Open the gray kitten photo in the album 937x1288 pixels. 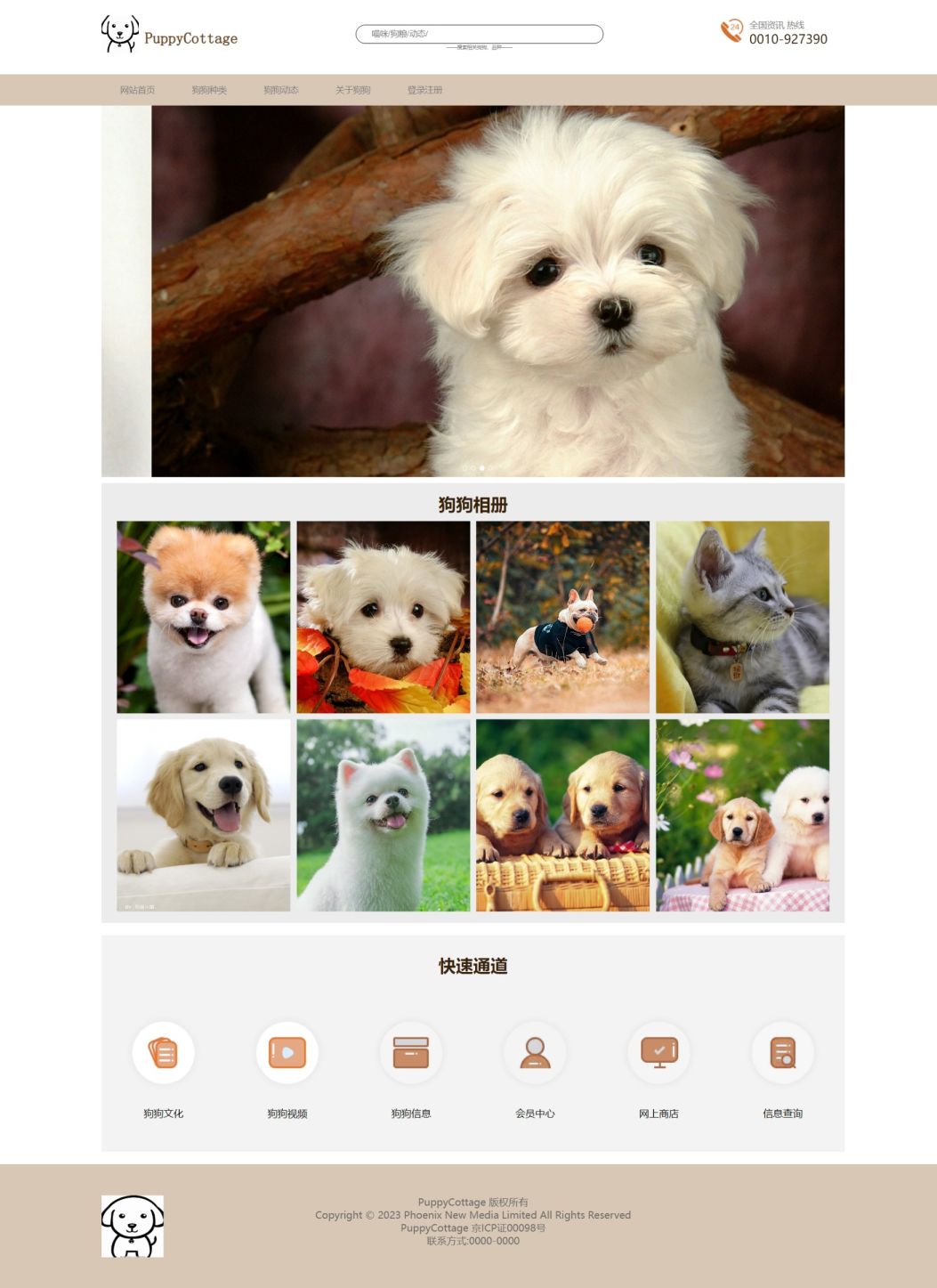tap(742, 617)
